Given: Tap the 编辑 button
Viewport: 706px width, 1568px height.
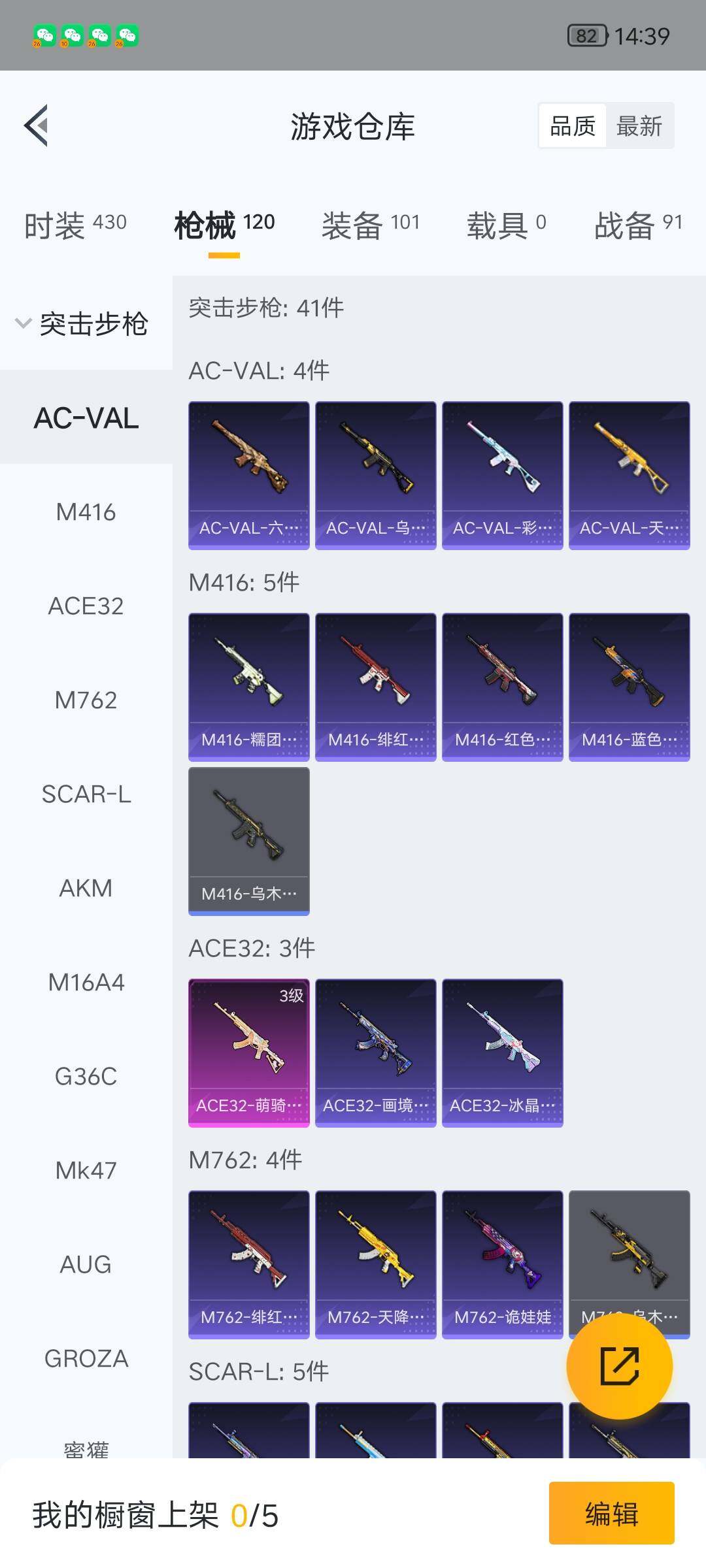Looking at the screenshot, I should (x=612, y=1513).
